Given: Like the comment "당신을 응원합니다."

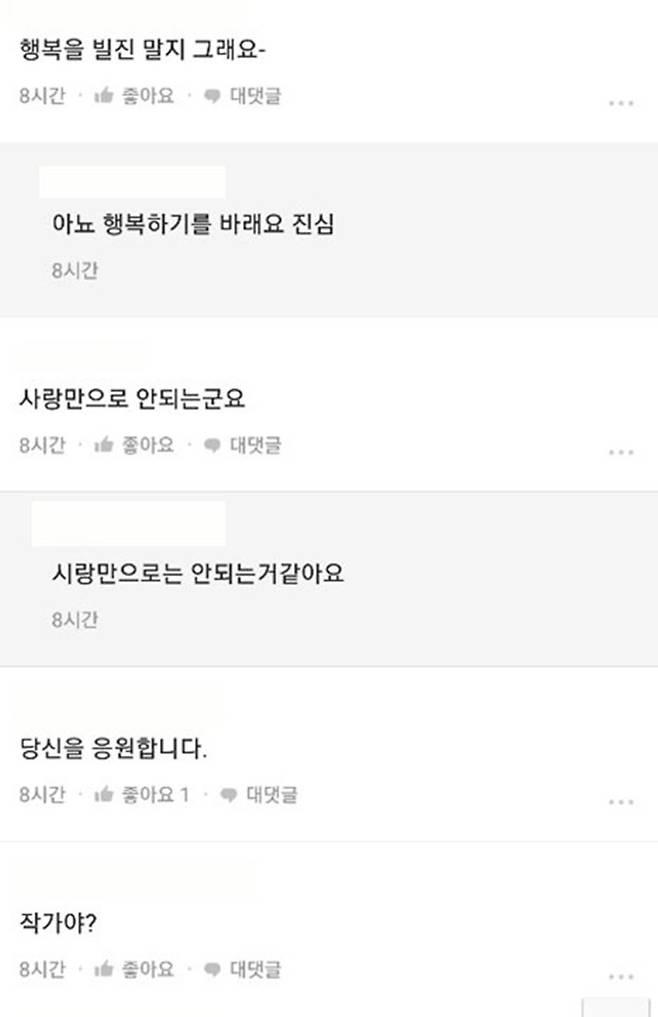Looking at the screenshot, I should (x=141, y=795).
